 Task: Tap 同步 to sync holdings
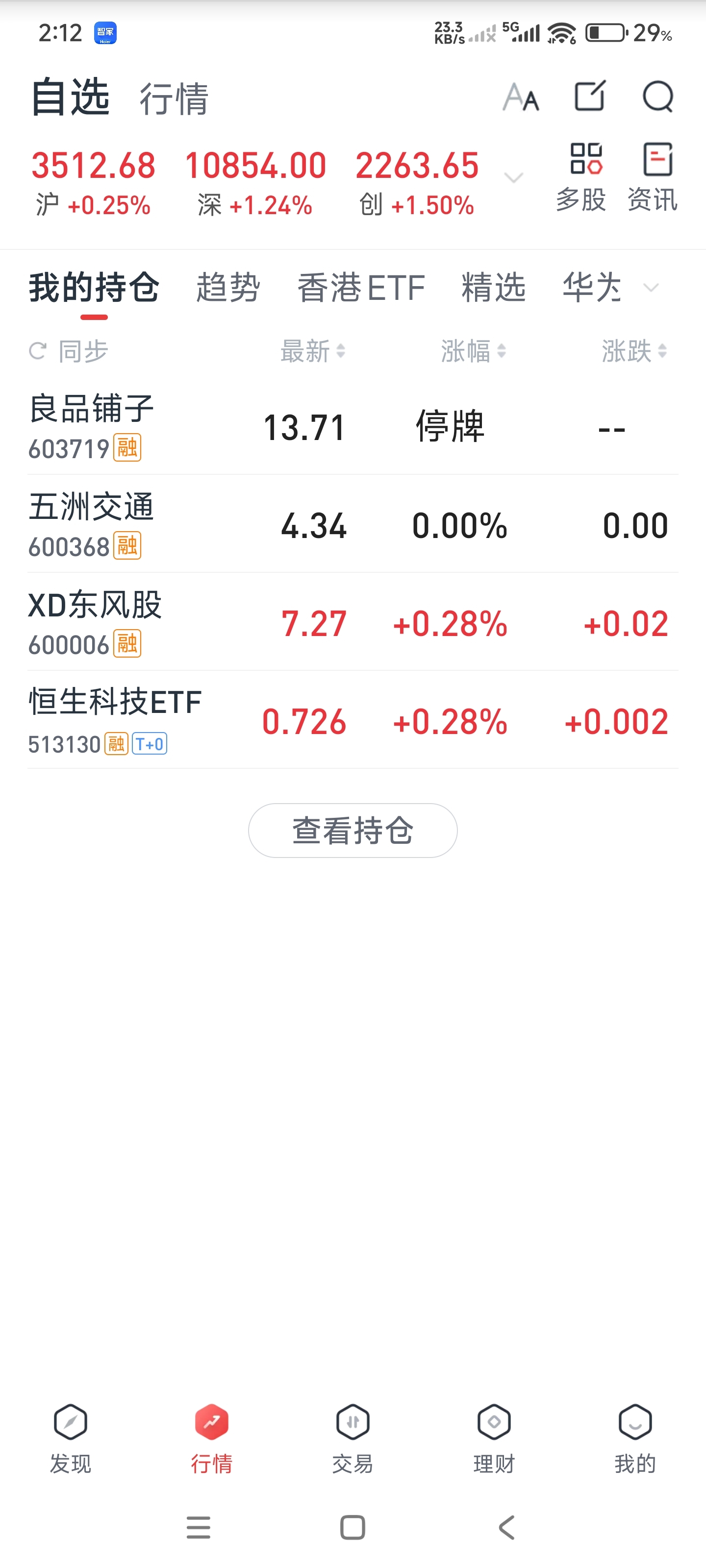coord(68,351)
